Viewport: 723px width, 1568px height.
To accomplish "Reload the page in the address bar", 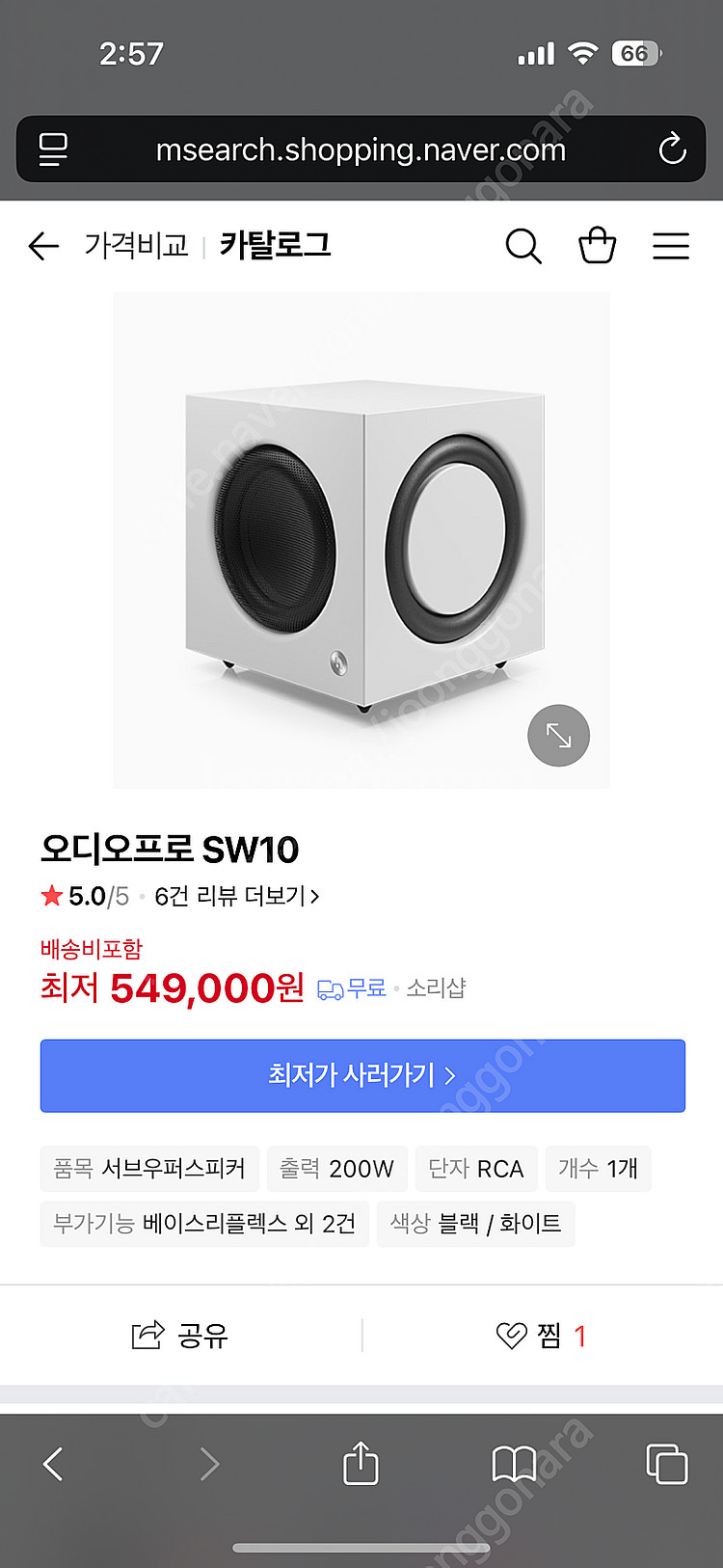I will click(672, 149).
